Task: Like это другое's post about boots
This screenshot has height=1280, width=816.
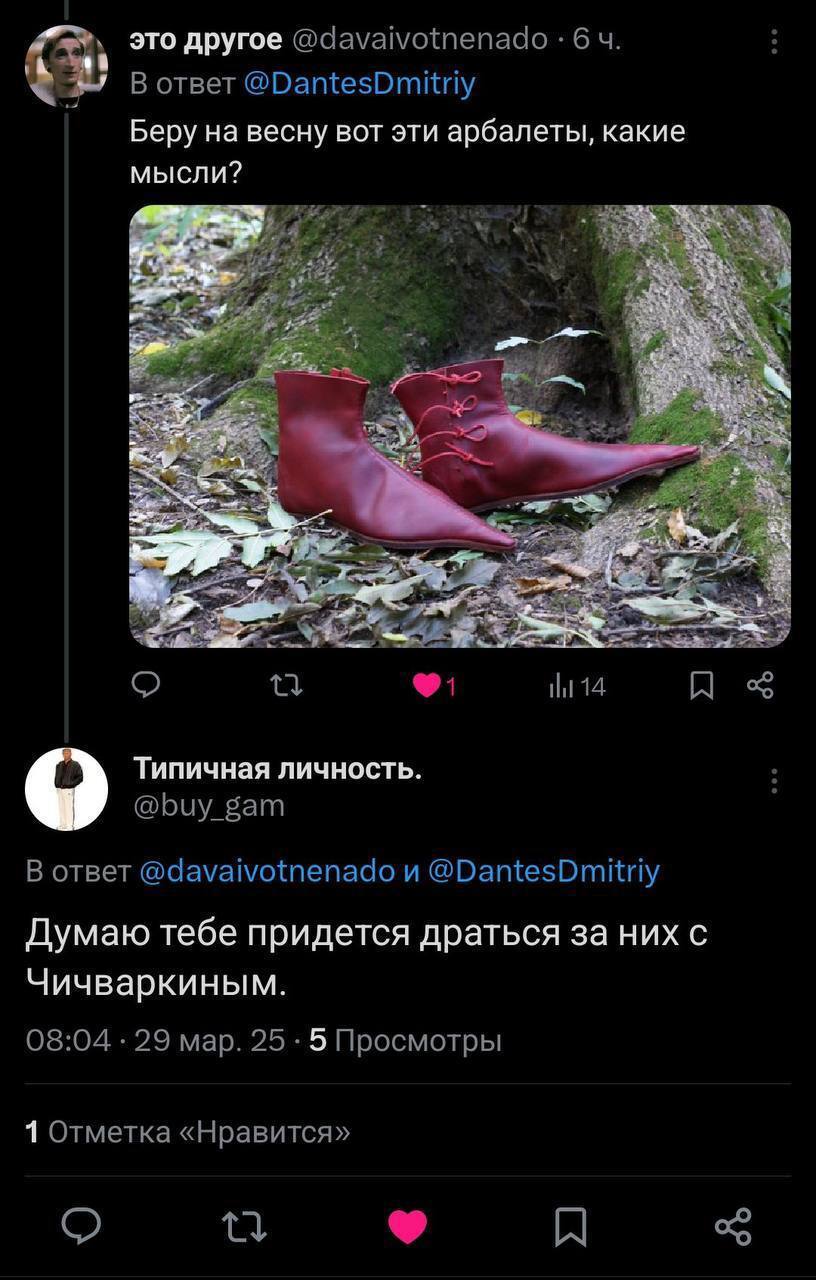Action: (x=427, y=686)
